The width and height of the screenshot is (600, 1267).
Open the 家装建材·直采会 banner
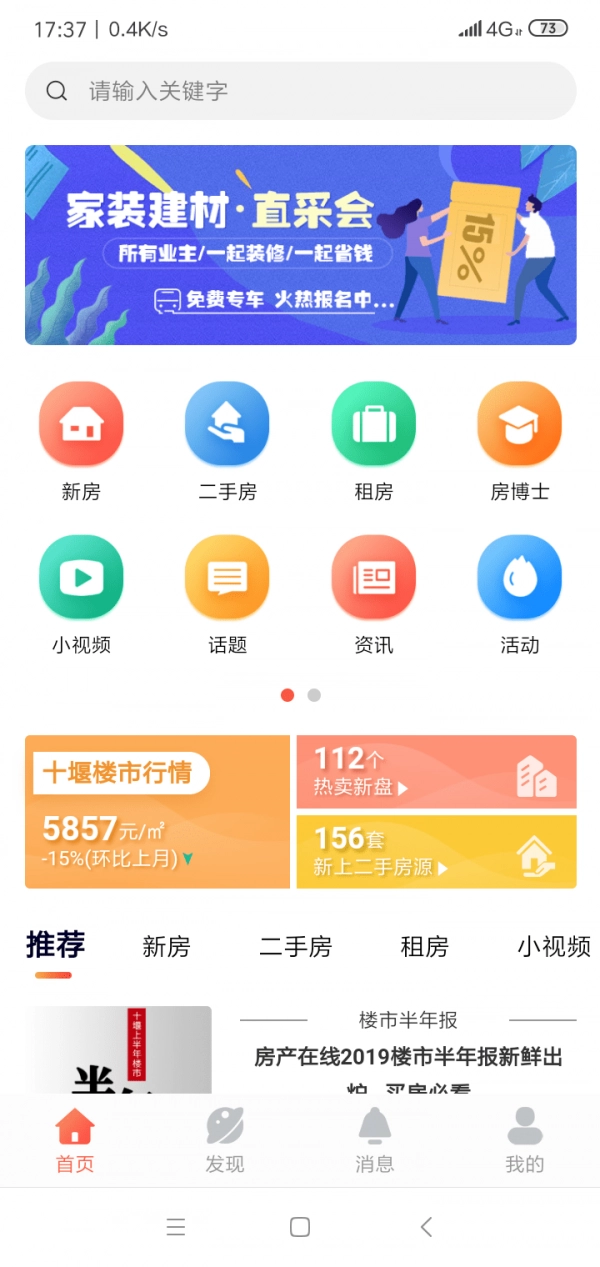point(300,245)
